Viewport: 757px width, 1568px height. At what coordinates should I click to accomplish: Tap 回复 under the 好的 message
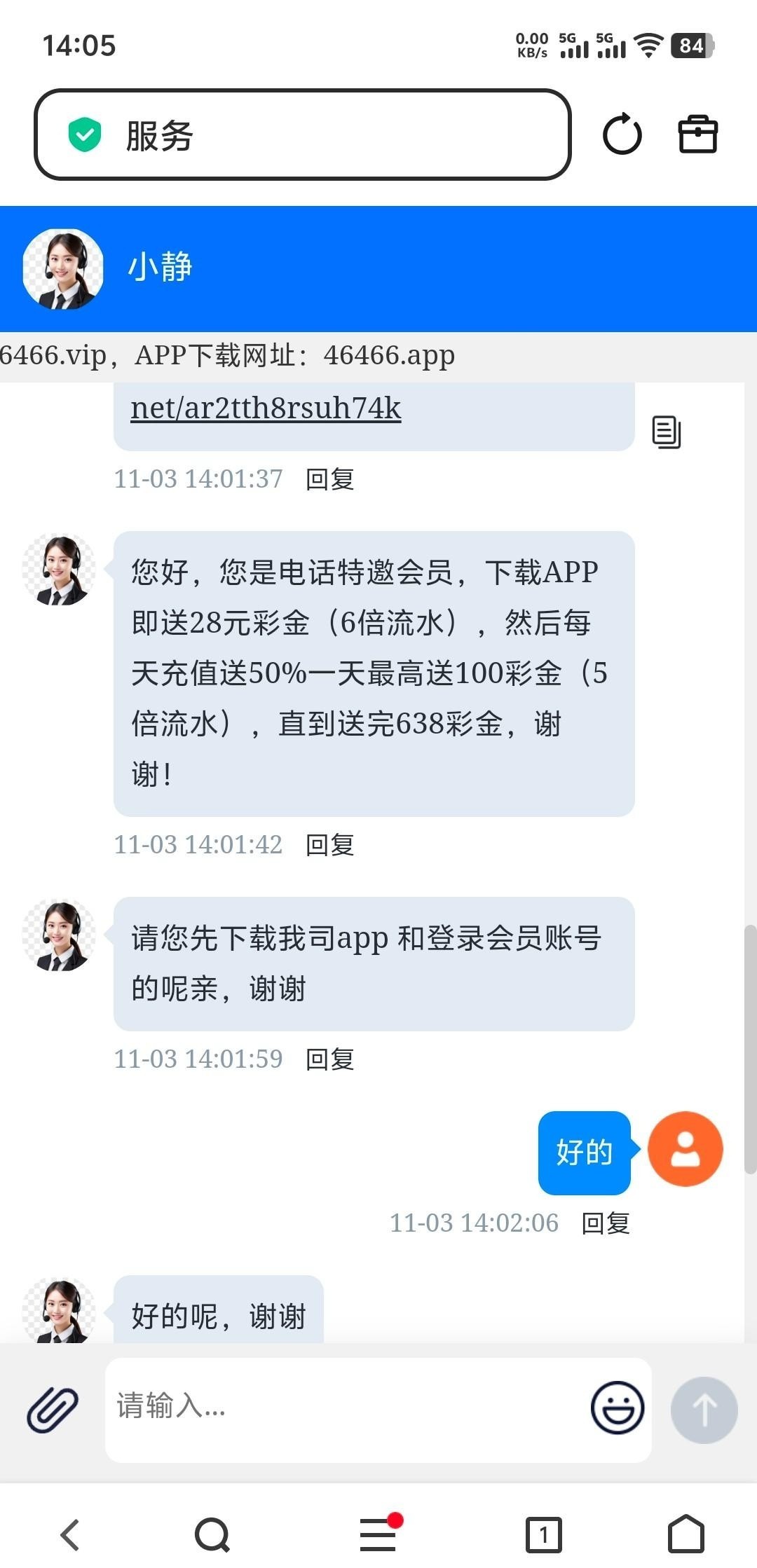tap(606, 1223)
